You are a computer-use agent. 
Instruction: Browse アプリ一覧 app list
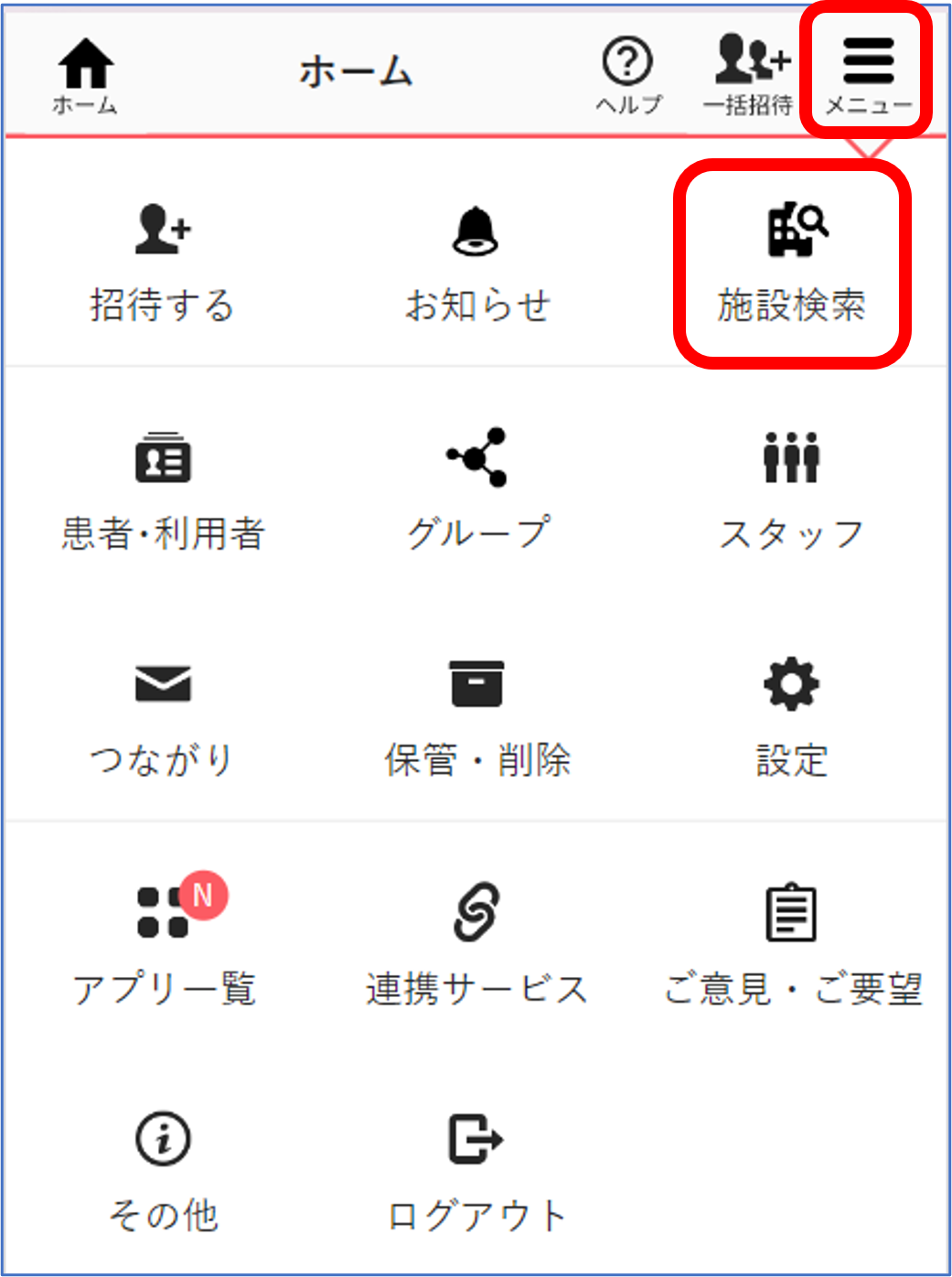163,947
